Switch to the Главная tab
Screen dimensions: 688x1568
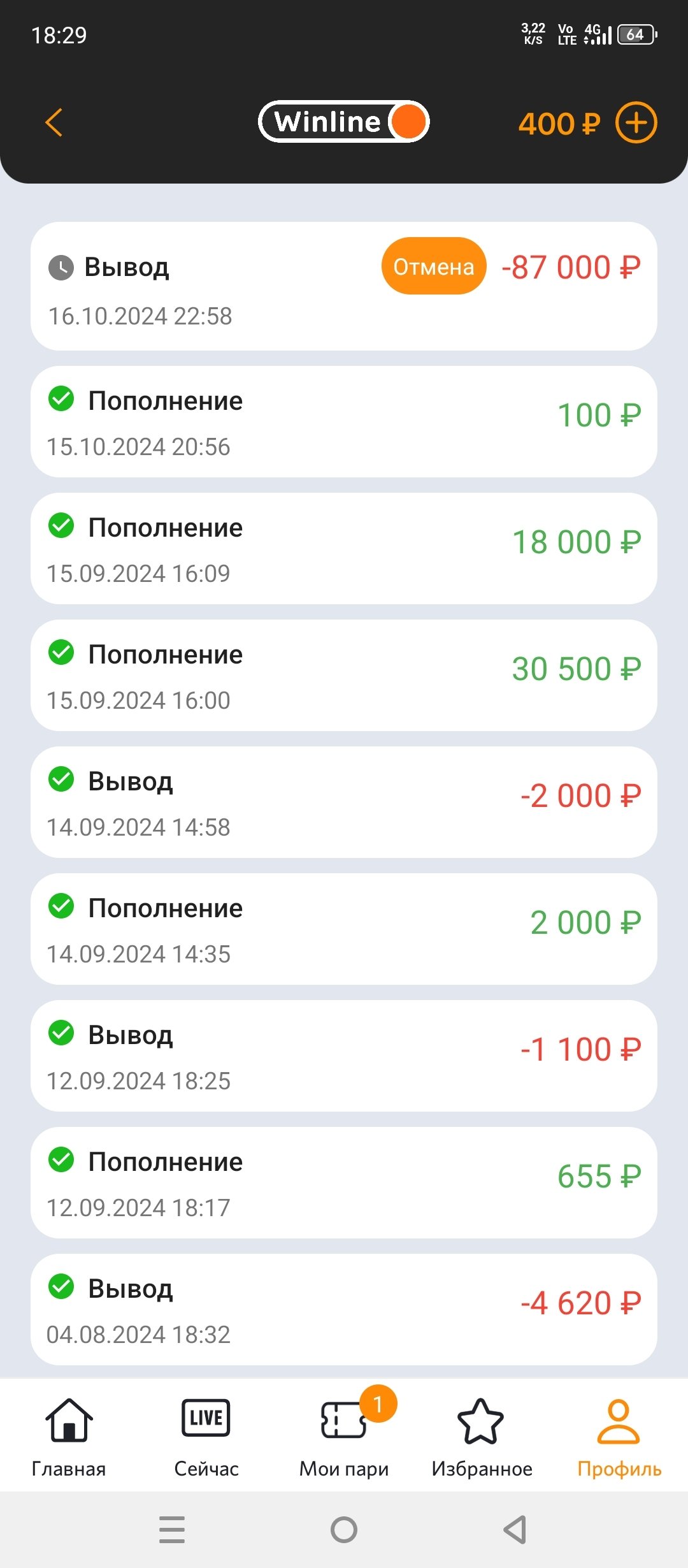pyautogui.click(x=69, y=1438)
